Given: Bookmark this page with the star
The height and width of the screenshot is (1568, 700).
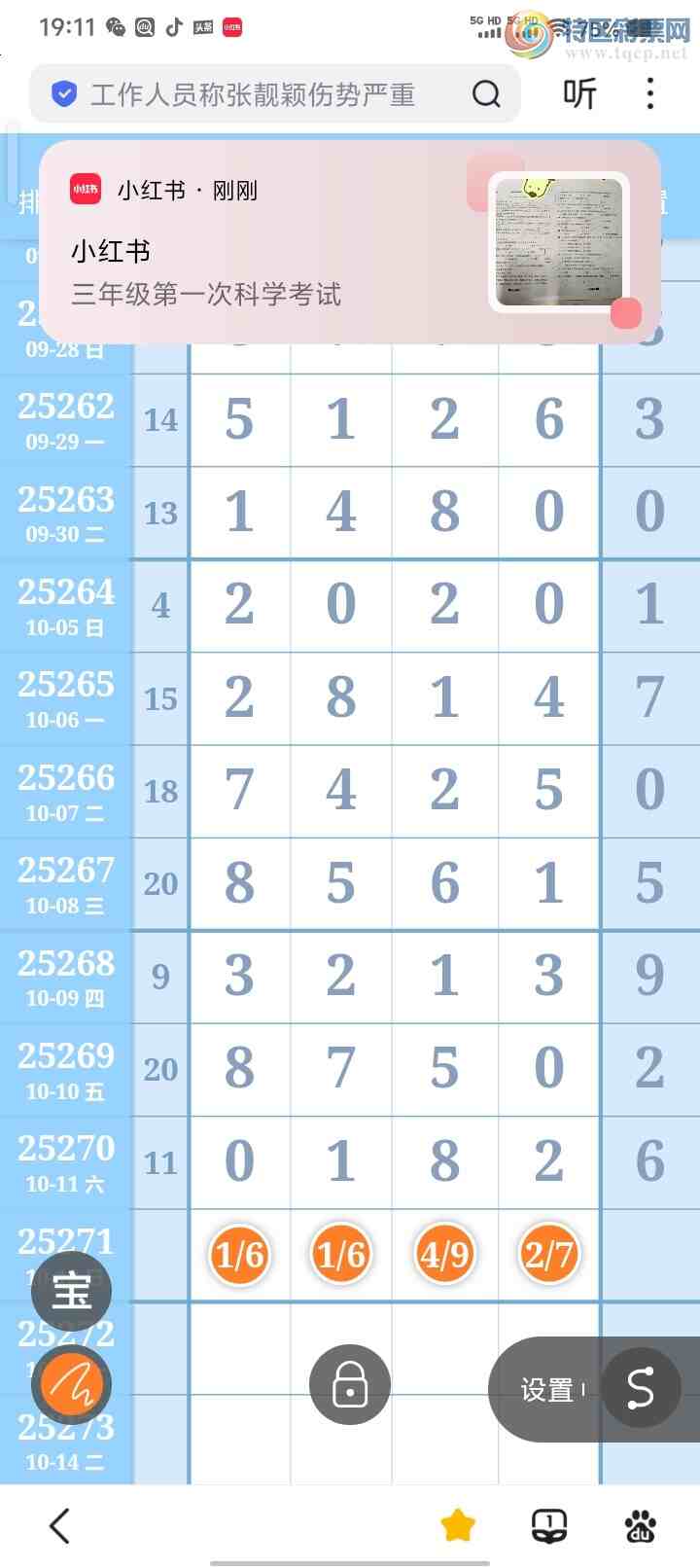Looking at the screenshot, I should pos(457,1525).
